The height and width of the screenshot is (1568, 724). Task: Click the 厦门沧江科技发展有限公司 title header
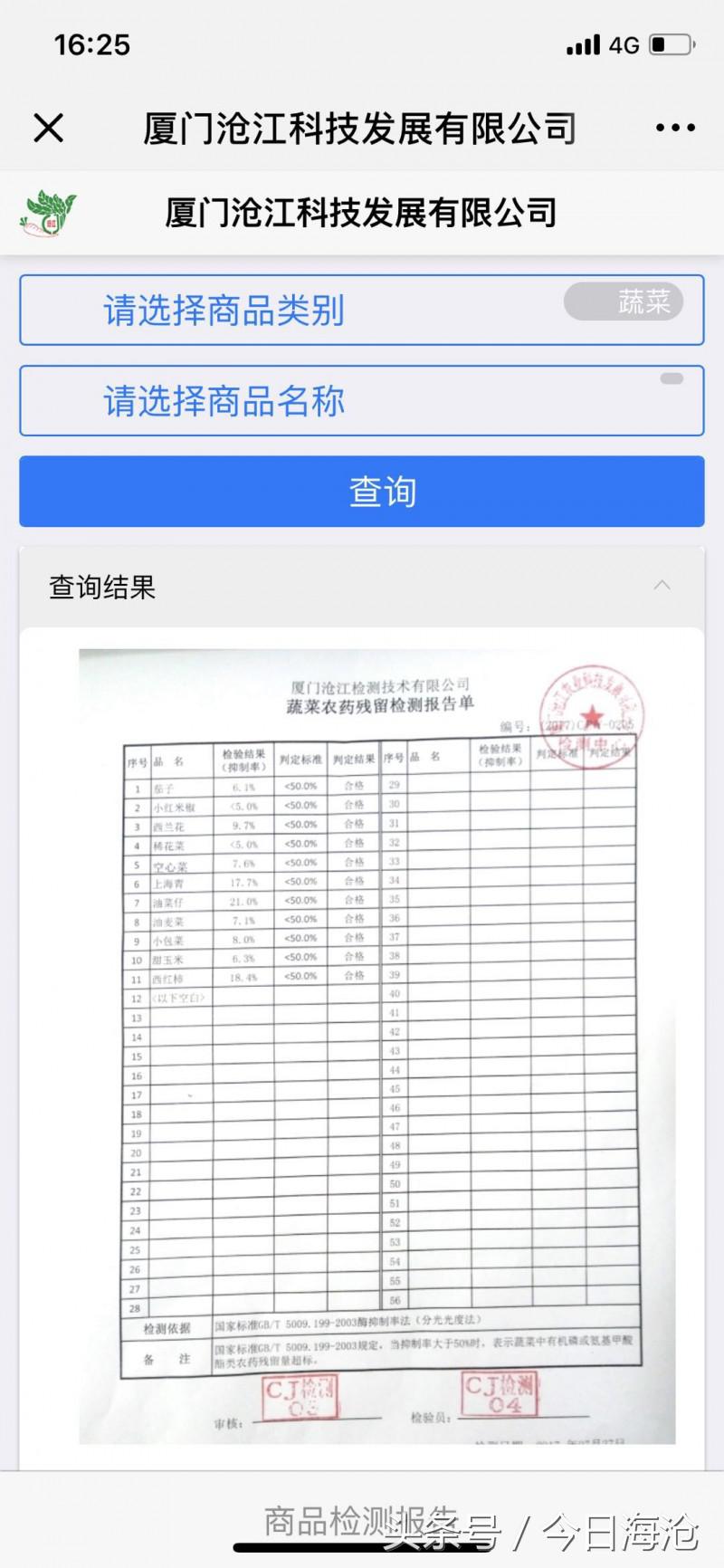click(x=362, y=128)
